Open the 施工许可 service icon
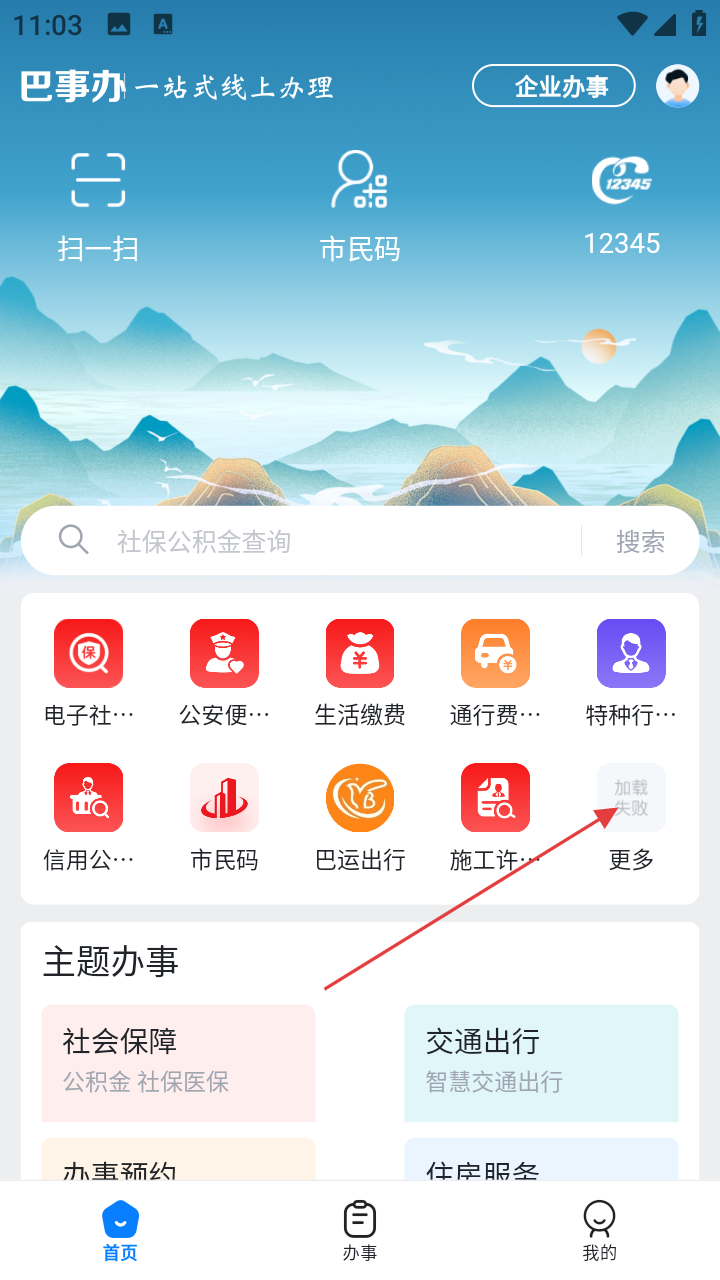Viewport: 720px width, 1280px height. [495, 814]
